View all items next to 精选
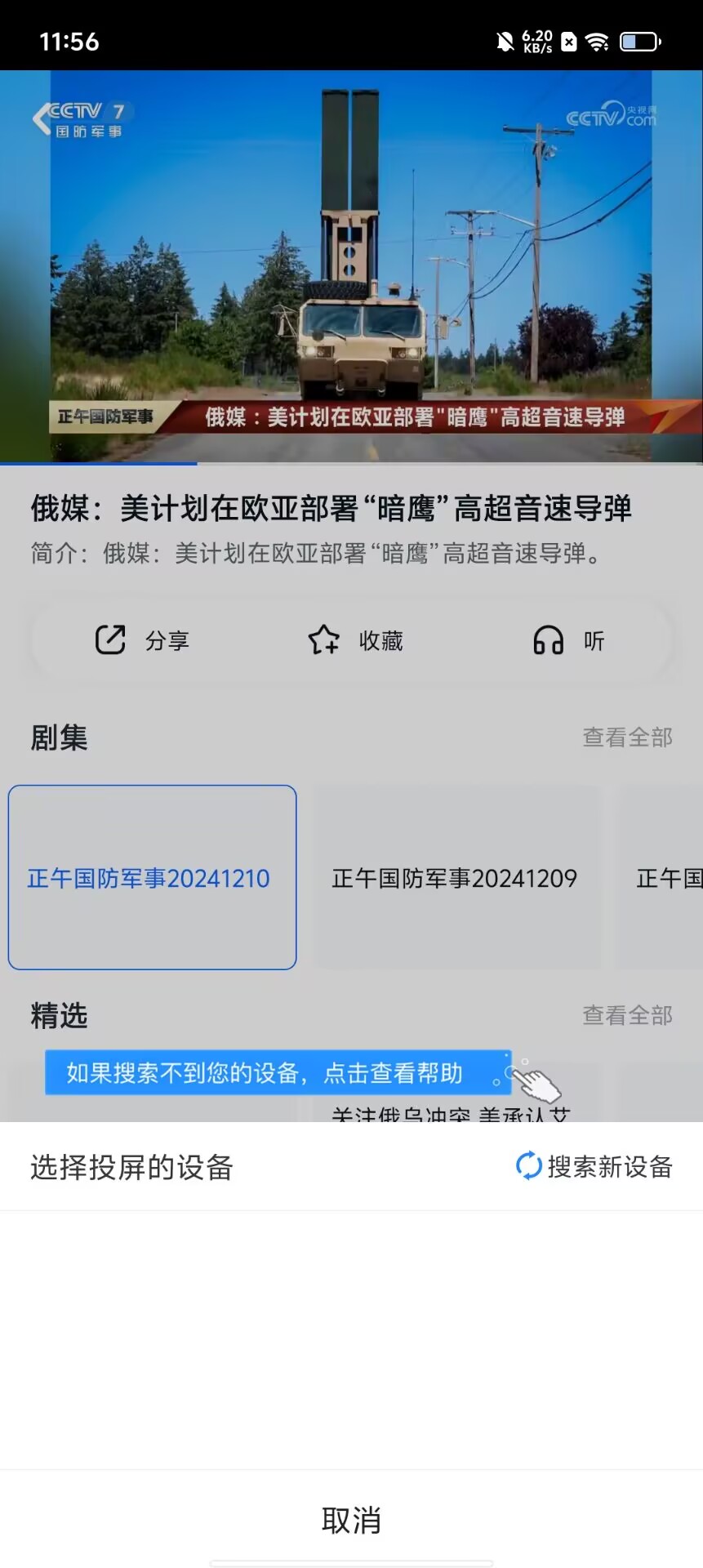The height and width of the screenshot is (1568, 703). (626, 1015)
